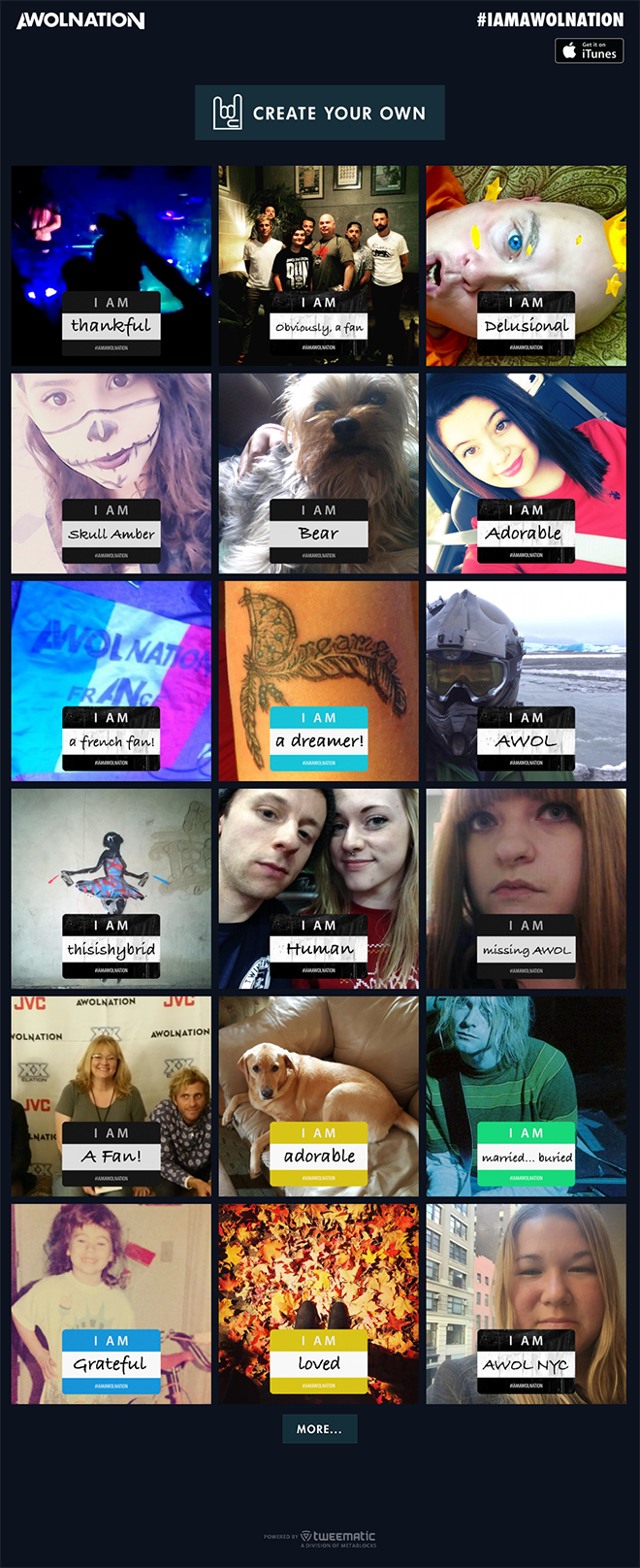This screenshot has height=1568, width=640.
Task: Follow the Tweematic powered-by link
Action: tap(336, 1537)
